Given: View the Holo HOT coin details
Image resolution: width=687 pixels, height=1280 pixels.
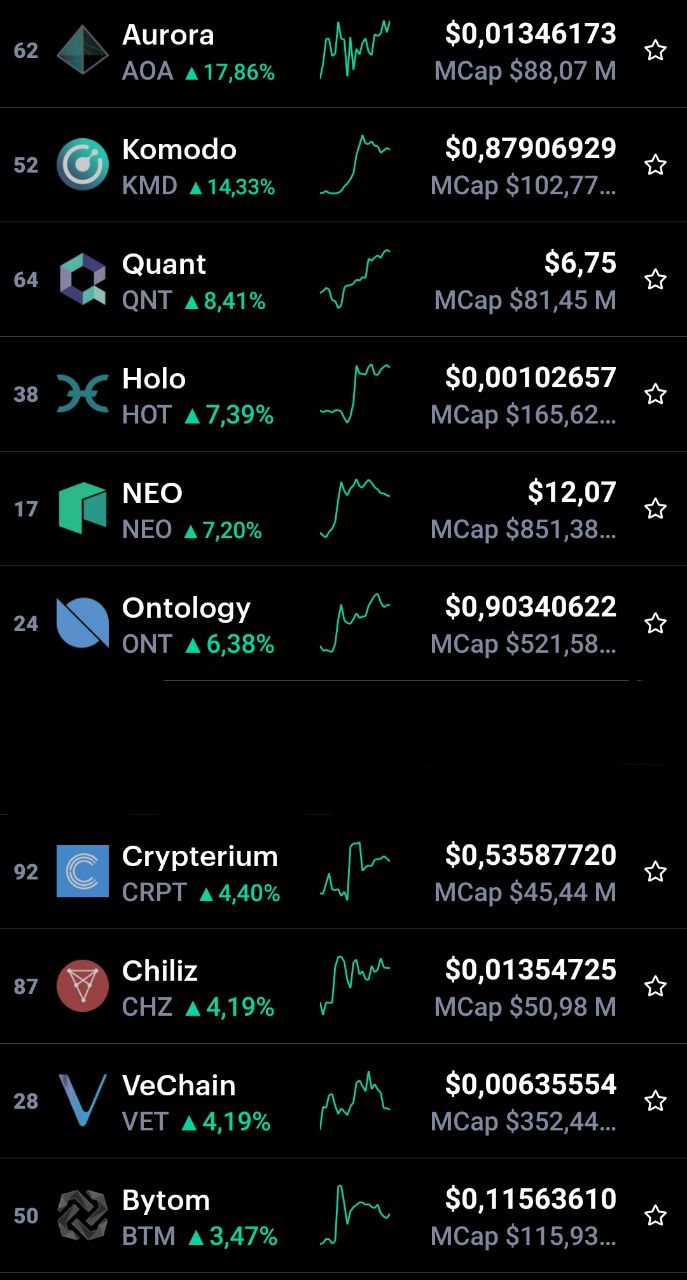Looking at the screenshot, I should (x=343, y=394).
